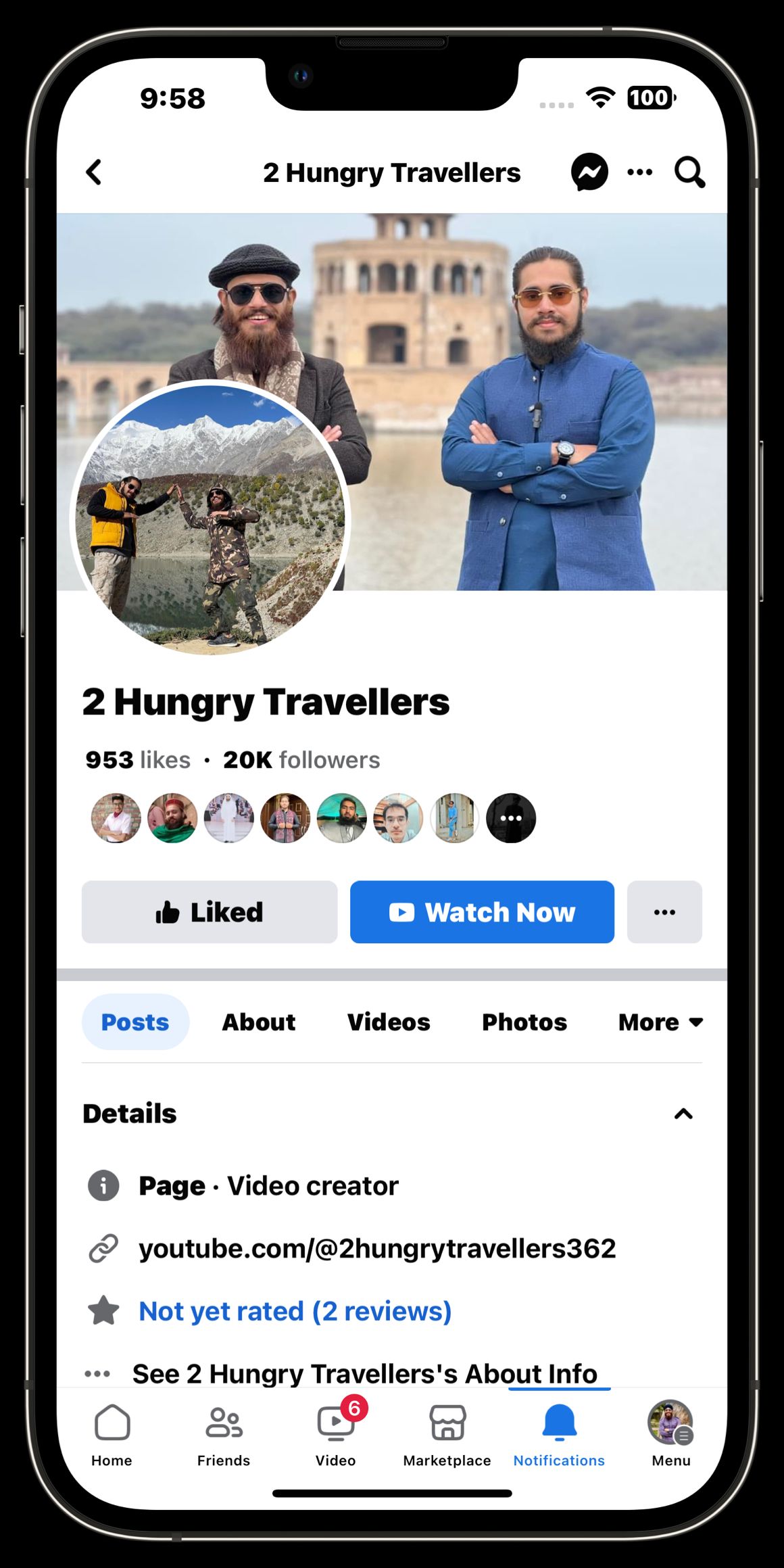The image size is (784, 1568).
Task: Tap the Liked button
Action: [210, 912]
